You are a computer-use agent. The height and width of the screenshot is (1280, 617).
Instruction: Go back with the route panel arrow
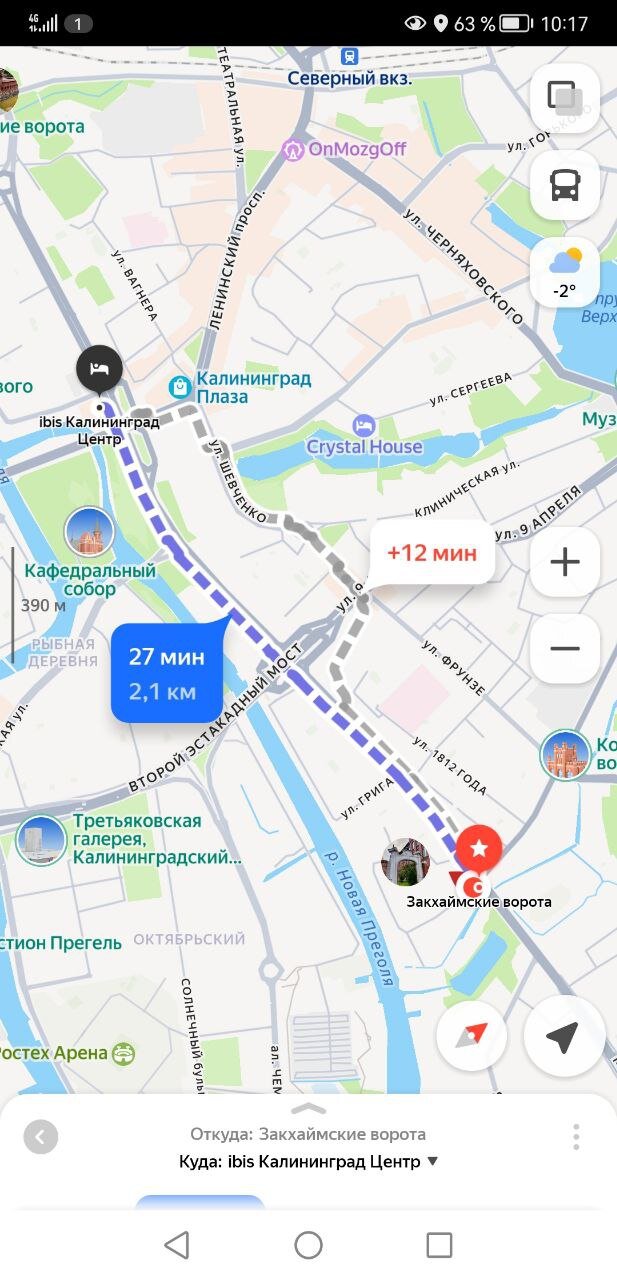[41, 1137]
